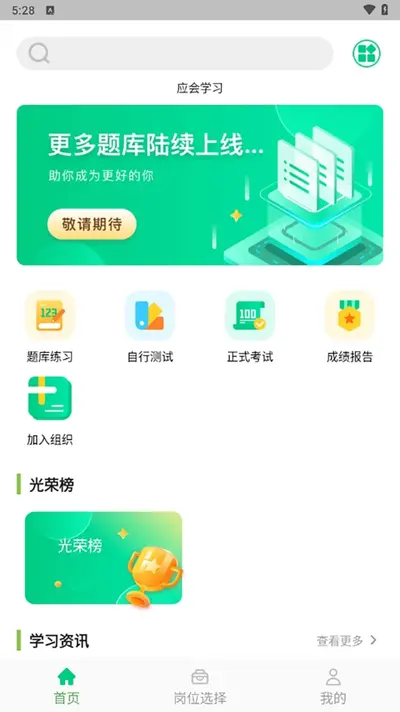Open the 光荣榜 trophy card
400x712 pixels.
(104, 558)
